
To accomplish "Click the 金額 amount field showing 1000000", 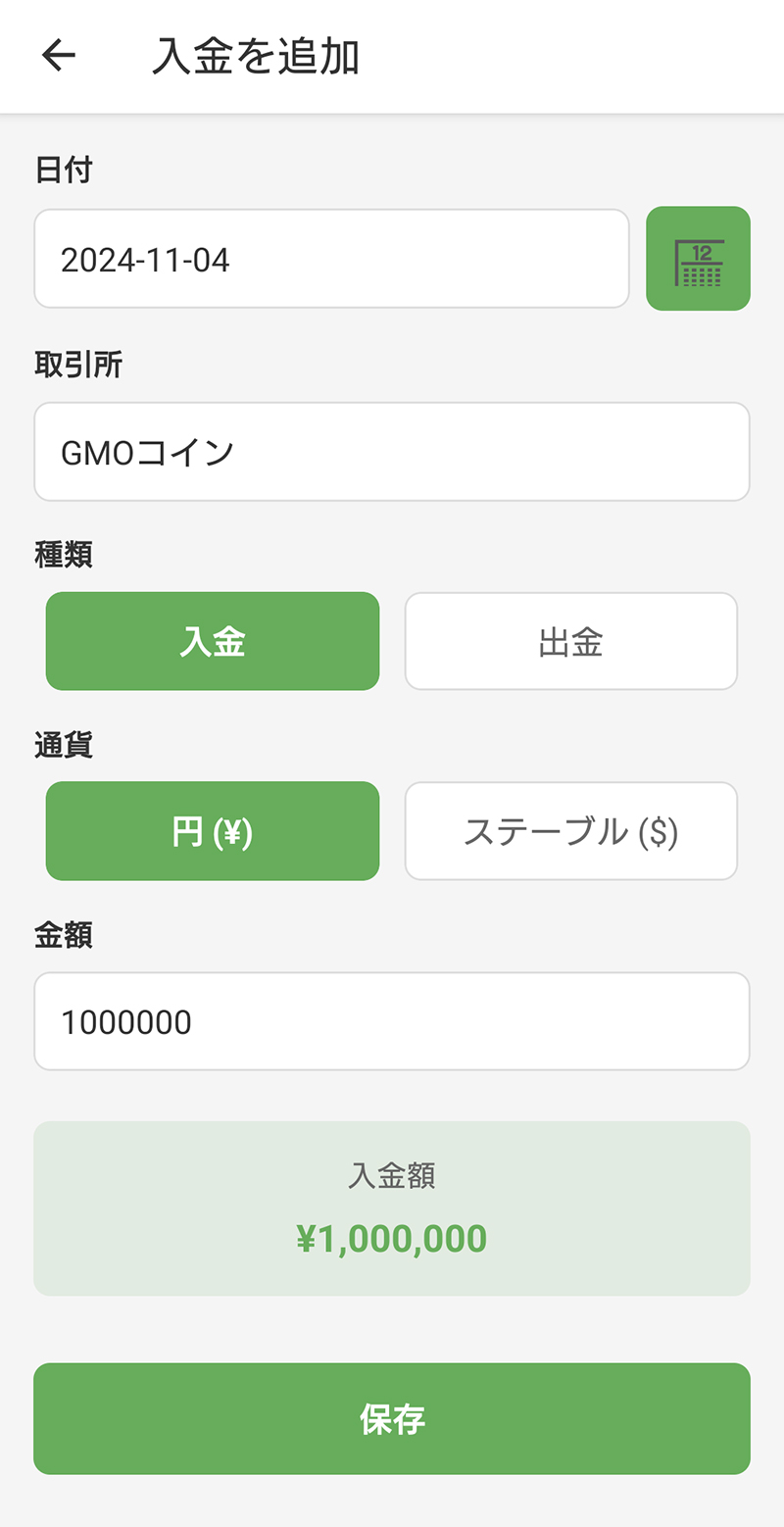I will (x=392, y=1020).
